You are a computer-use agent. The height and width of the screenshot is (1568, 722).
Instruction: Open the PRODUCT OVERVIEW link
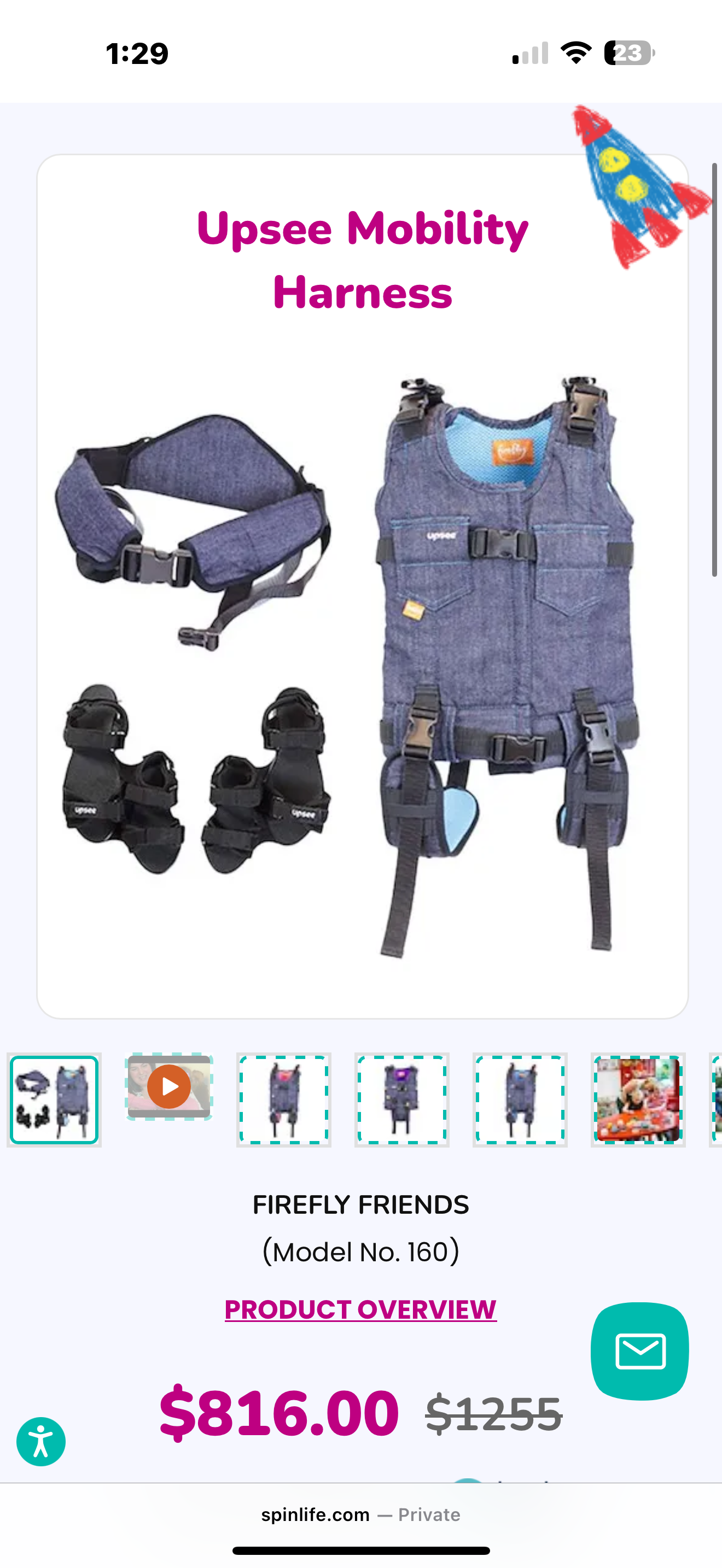[x=360, y=1309]
